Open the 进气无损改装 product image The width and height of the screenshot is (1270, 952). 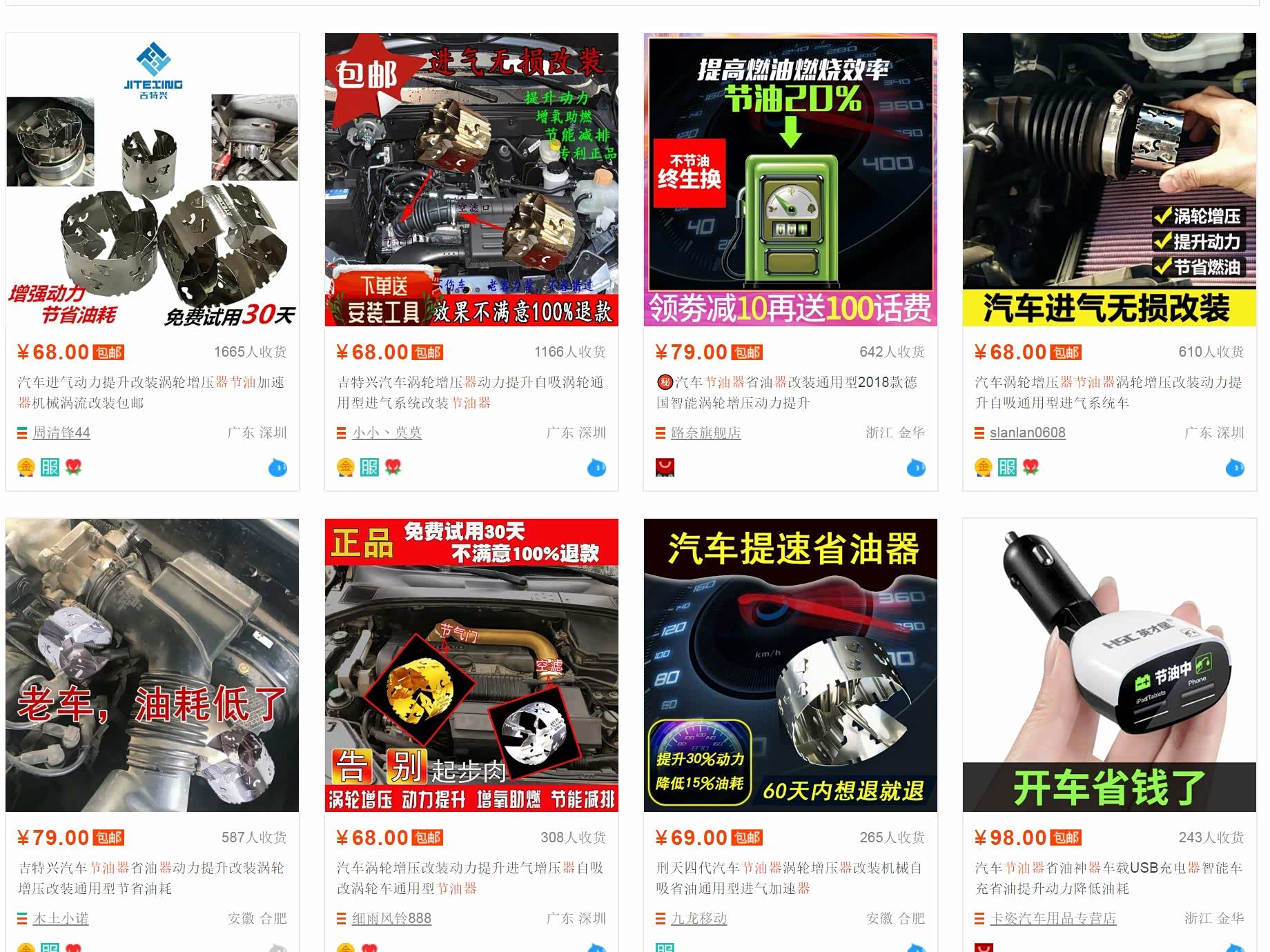[x=471, y=179]
